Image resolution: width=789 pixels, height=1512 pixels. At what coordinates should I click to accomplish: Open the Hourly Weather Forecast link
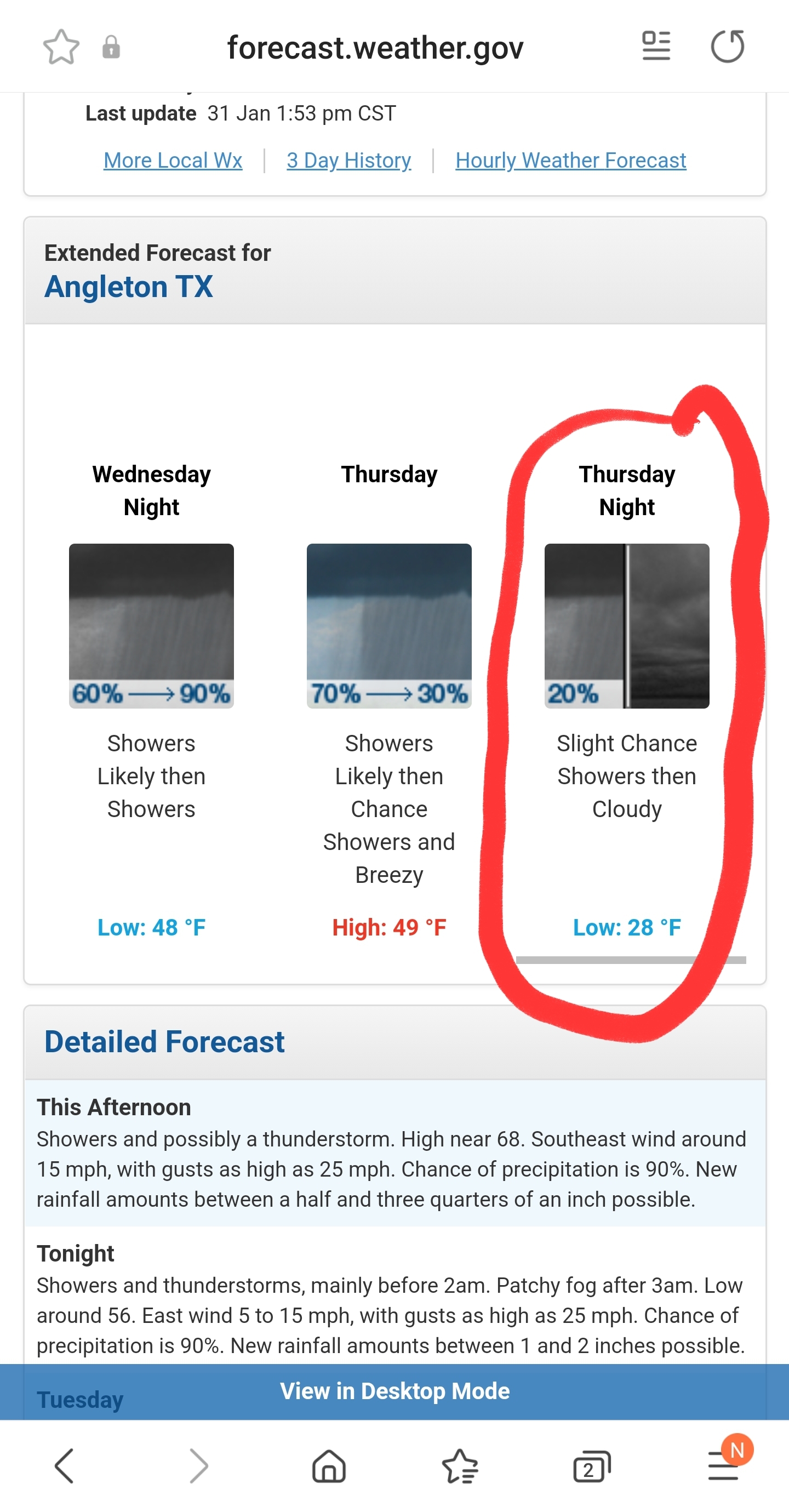pos(570,160)
